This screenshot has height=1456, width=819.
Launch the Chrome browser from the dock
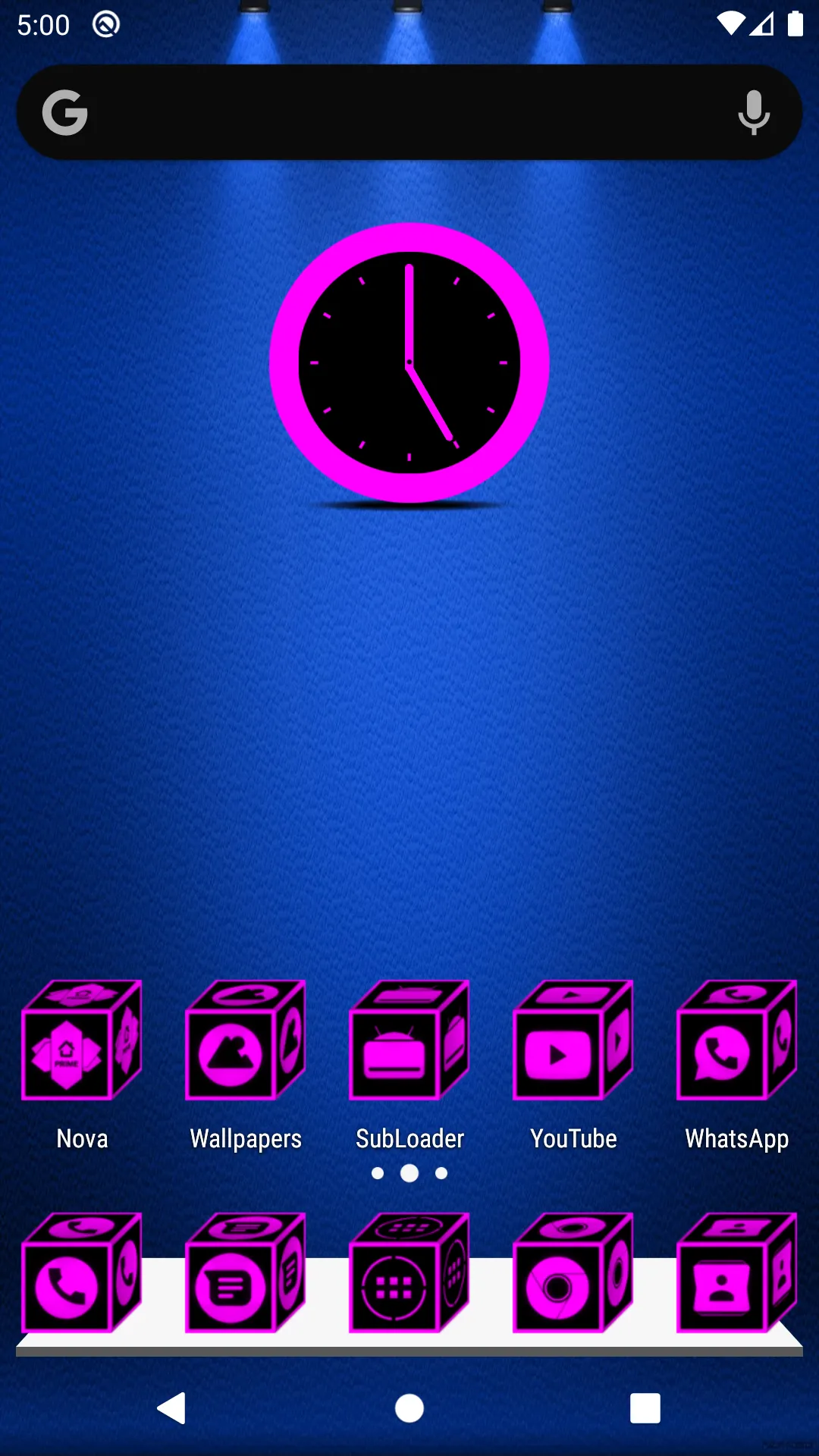click(x=573, y=1274)
